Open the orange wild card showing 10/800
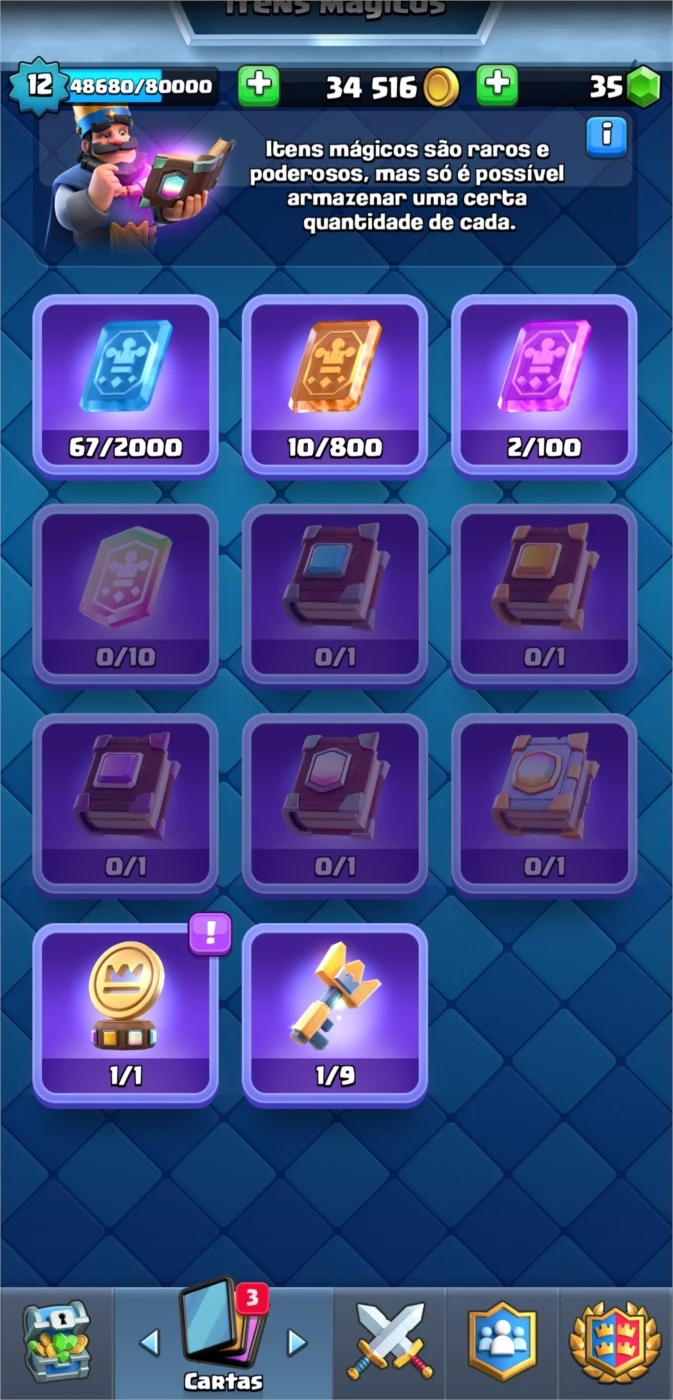This screenshot has width=673, height=1400. pos(335,385)
